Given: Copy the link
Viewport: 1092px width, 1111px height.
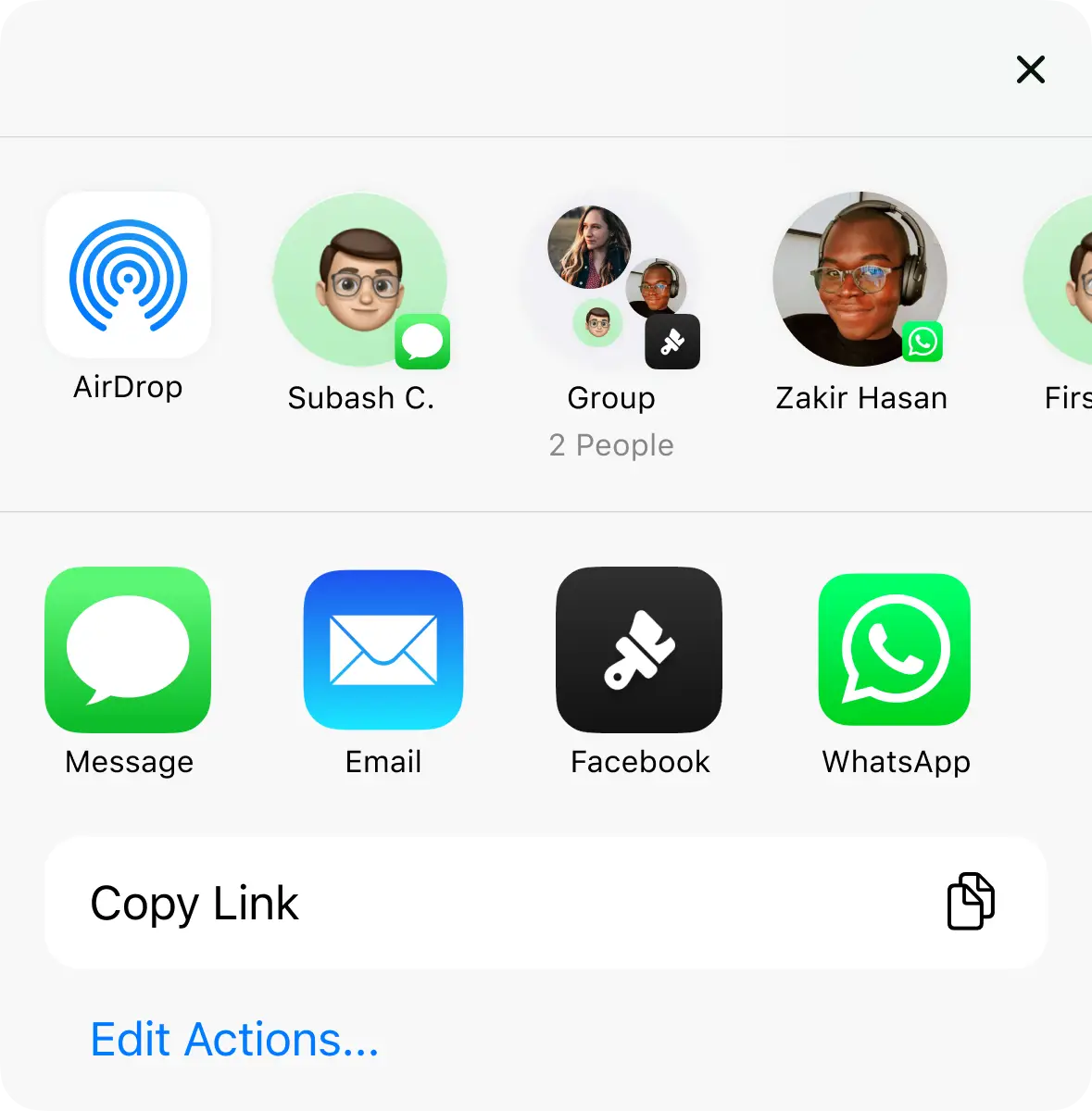Looking at the screenshot, I should coord(546,903).
